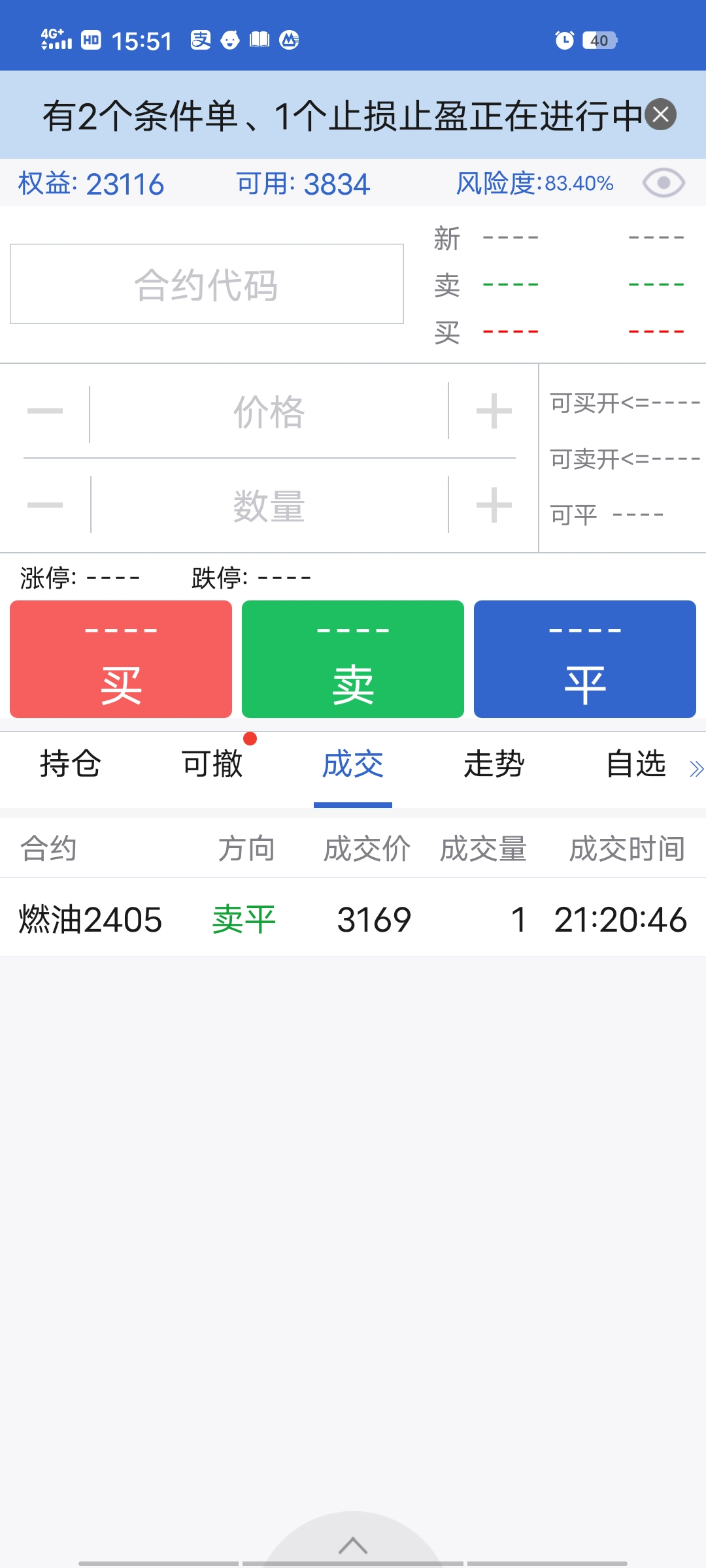Image resolution: width=706 pixels, height=1568 pixels.
Task: Toggle account balance visibility eye icon
Action: 663,183
